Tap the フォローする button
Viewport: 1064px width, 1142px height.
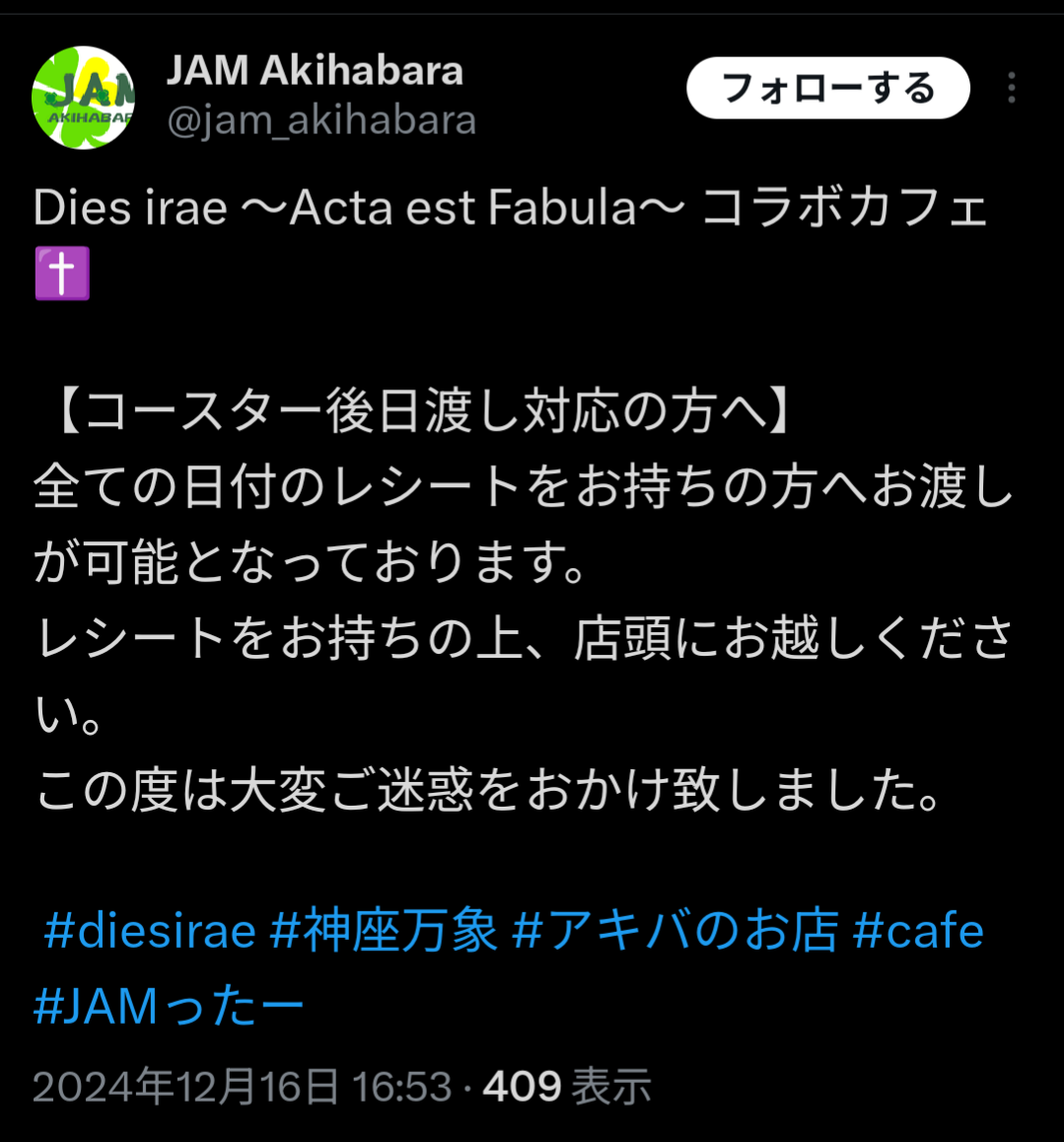(827, 89)
